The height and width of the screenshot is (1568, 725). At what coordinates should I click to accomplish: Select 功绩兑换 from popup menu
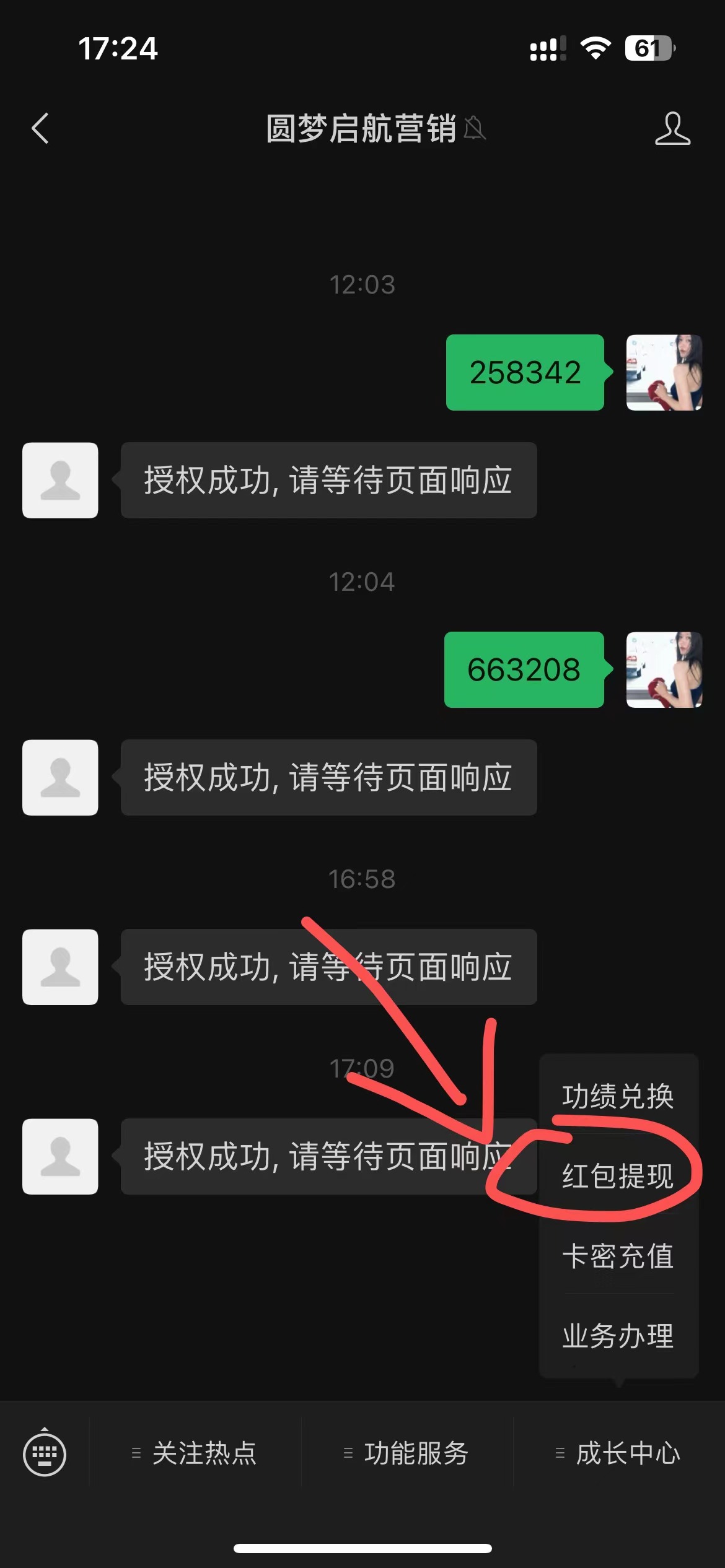(x=618, y=1096)
